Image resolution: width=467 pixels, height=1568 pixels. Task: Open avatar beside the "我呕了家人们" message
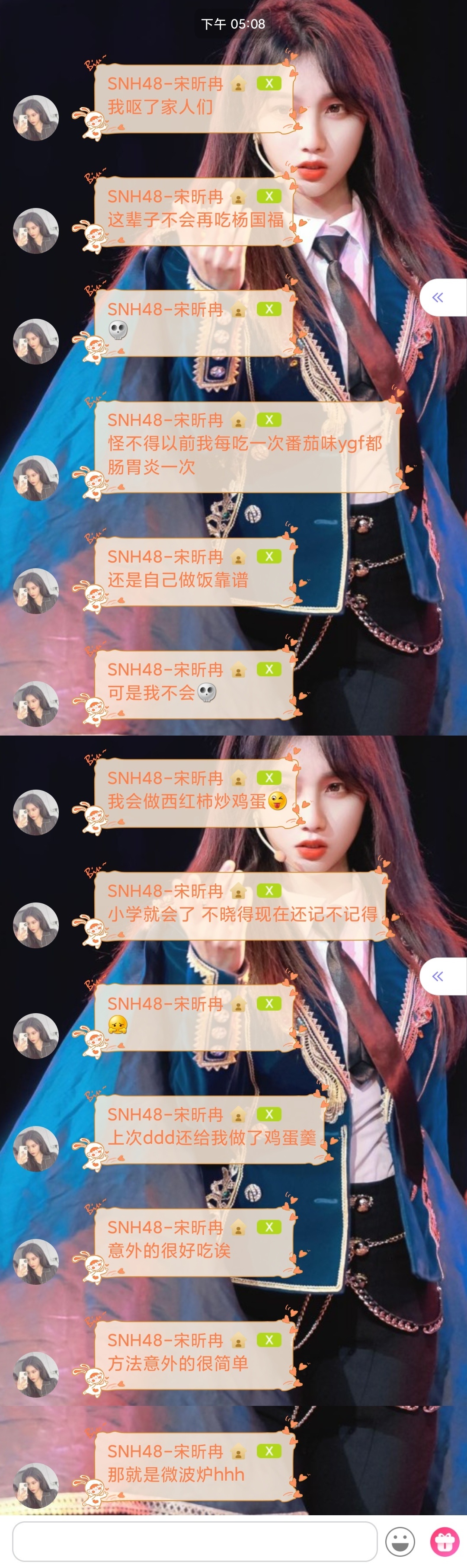(x=36, y=118)
